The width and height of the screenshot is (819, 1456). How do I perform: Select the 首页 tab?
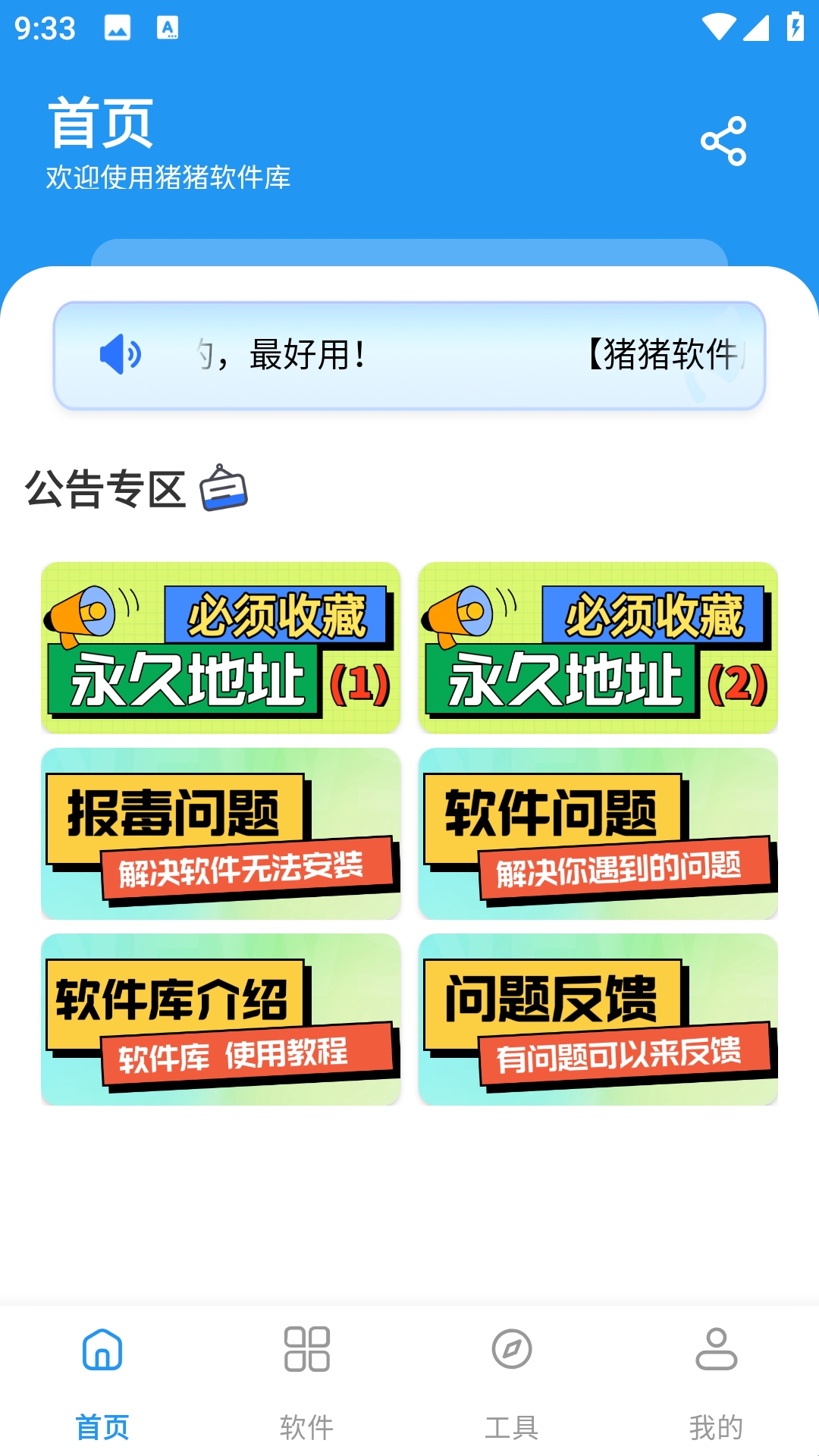click(102, 1382)
